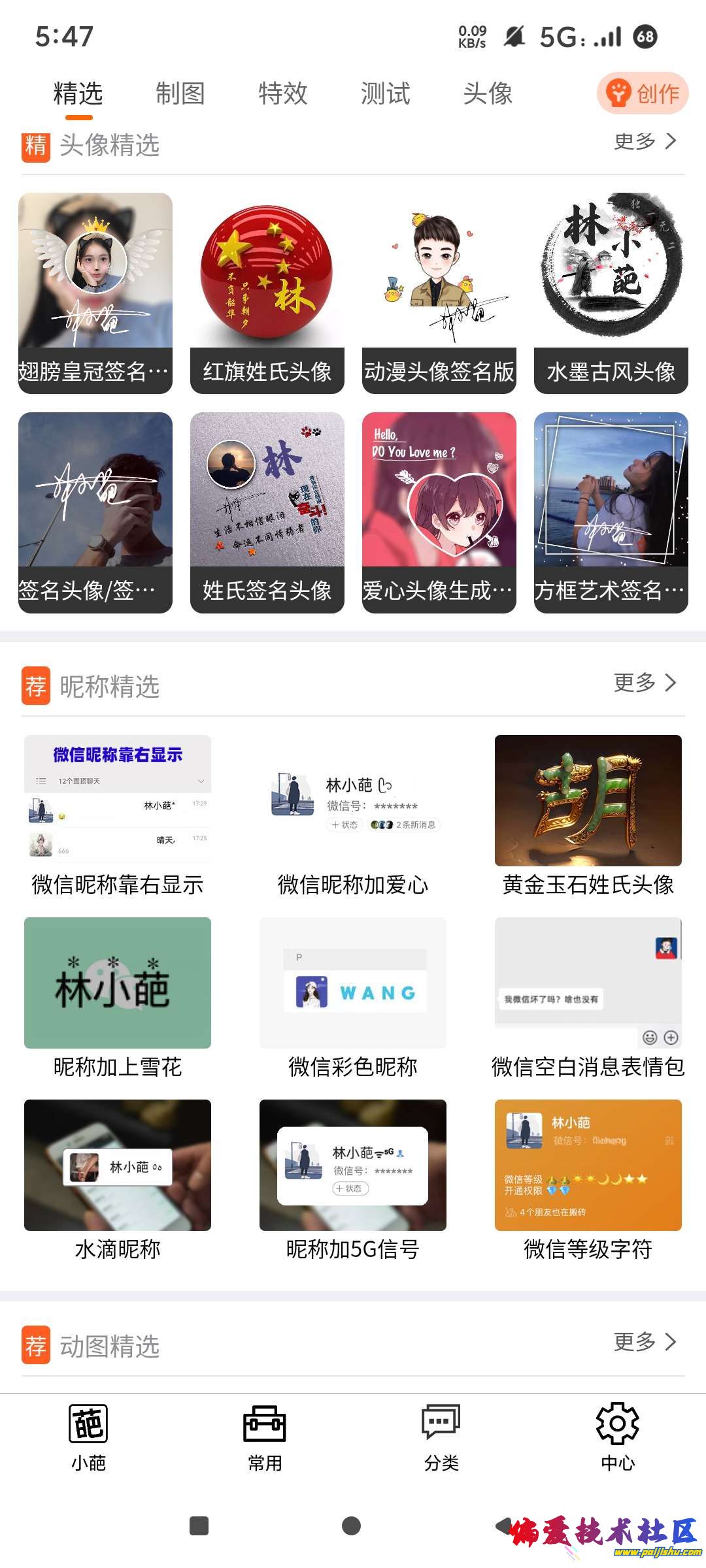Switch to the 制图 tab
Viewport: 706px width, 1568px height.
pyautogui.click(x=180, y=93)
